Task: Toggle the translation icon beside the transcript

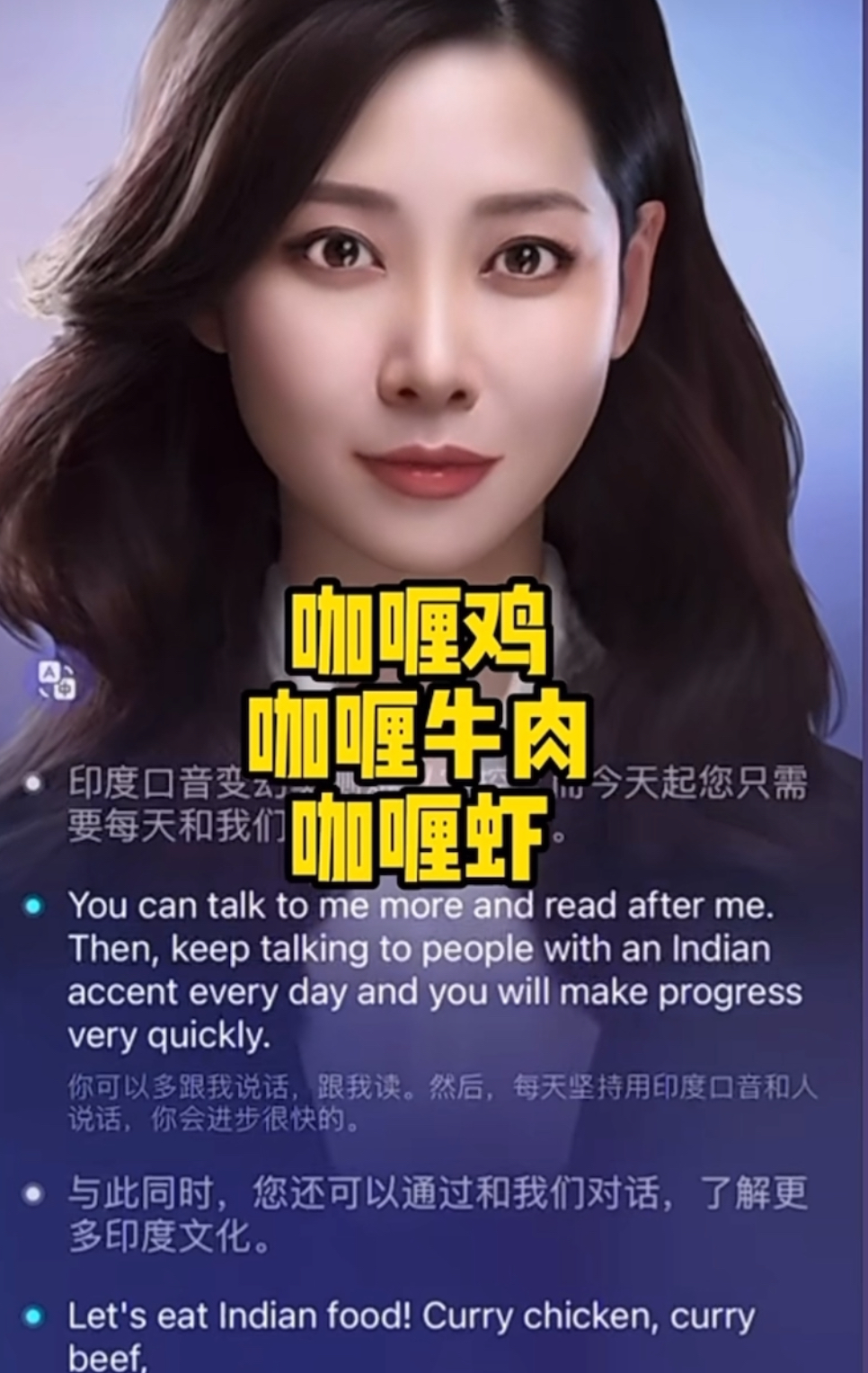Action: 56,680
